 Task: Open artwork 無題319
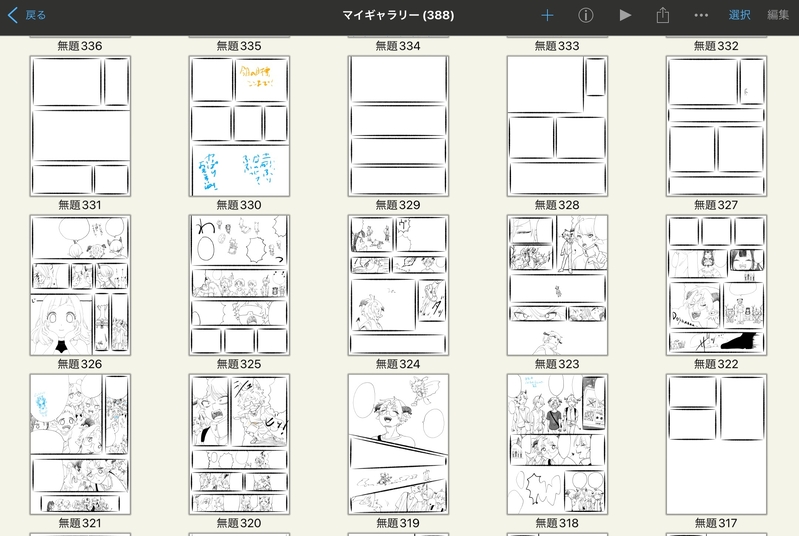[398, 444]
